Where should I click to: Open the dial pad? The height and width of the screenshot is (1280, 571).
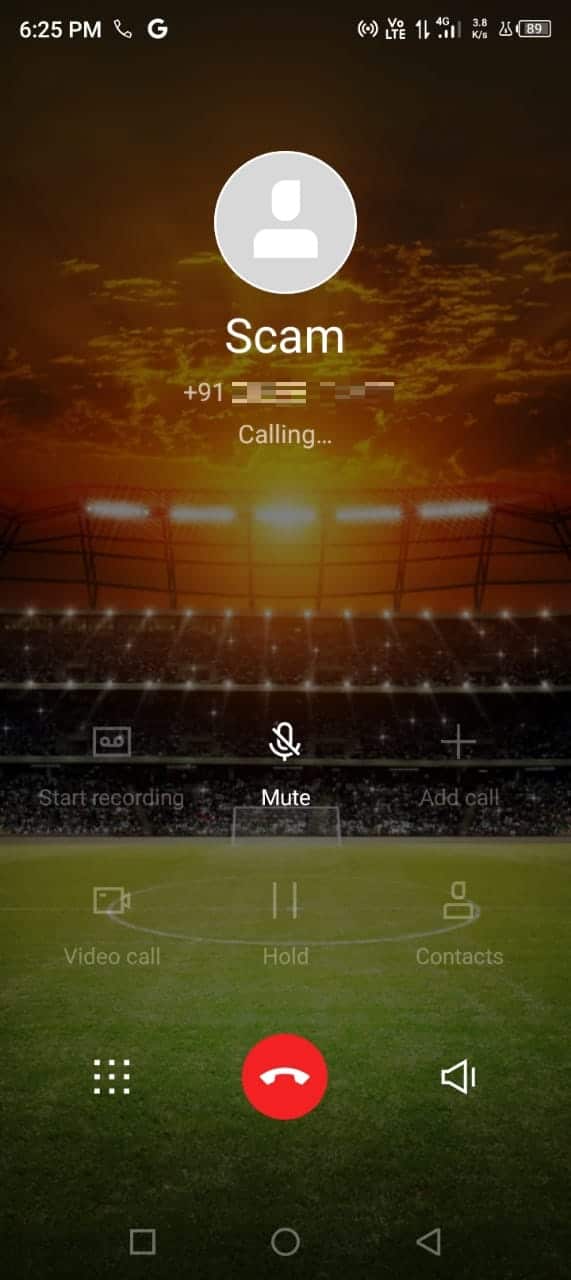point(112,1076)
